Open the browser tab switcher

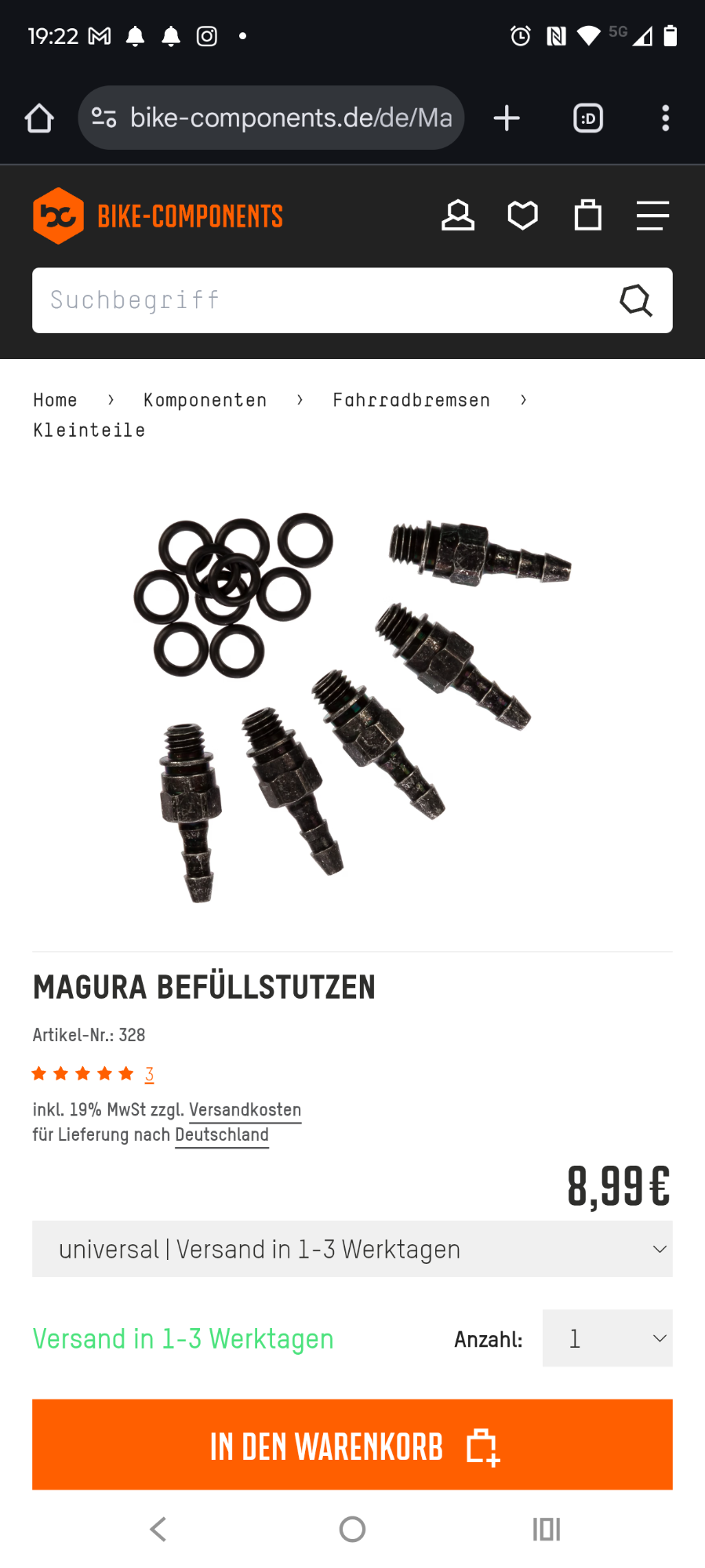tap(588, 118)
